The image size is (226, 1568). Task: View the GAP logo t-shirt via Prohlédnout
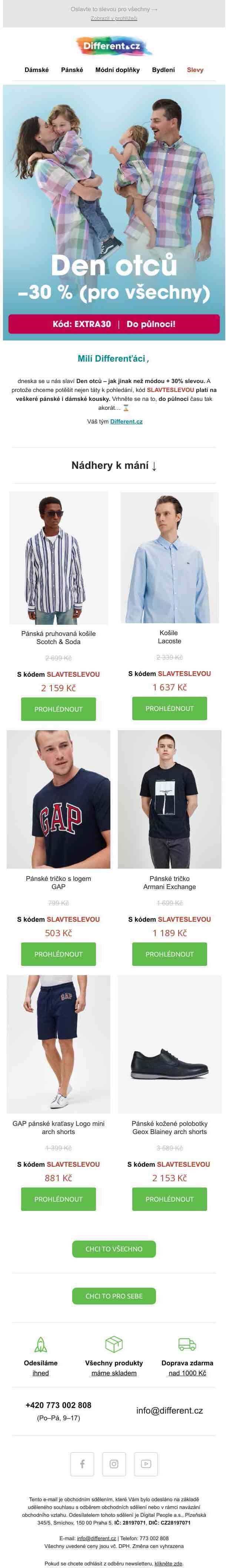point(58,954)
